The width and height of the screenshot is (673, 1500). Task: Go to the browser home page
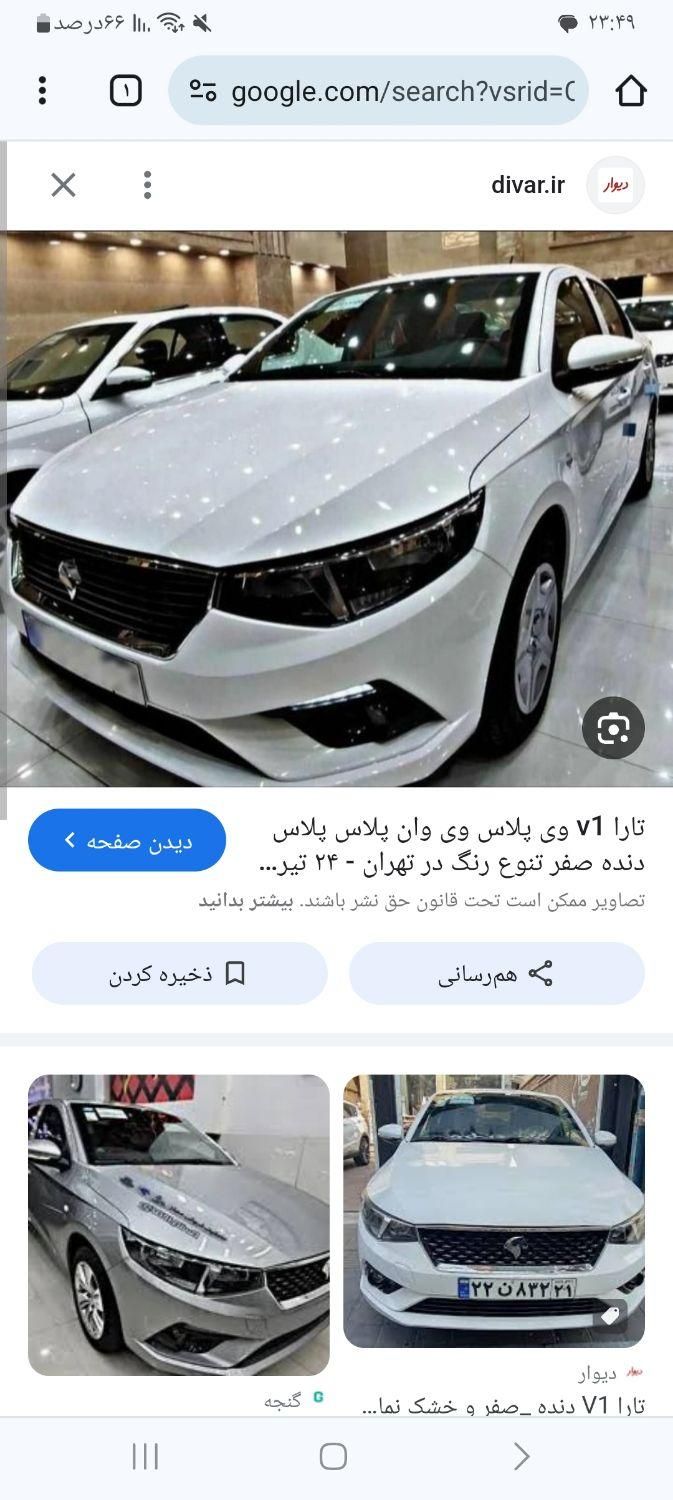click(630, 91)
